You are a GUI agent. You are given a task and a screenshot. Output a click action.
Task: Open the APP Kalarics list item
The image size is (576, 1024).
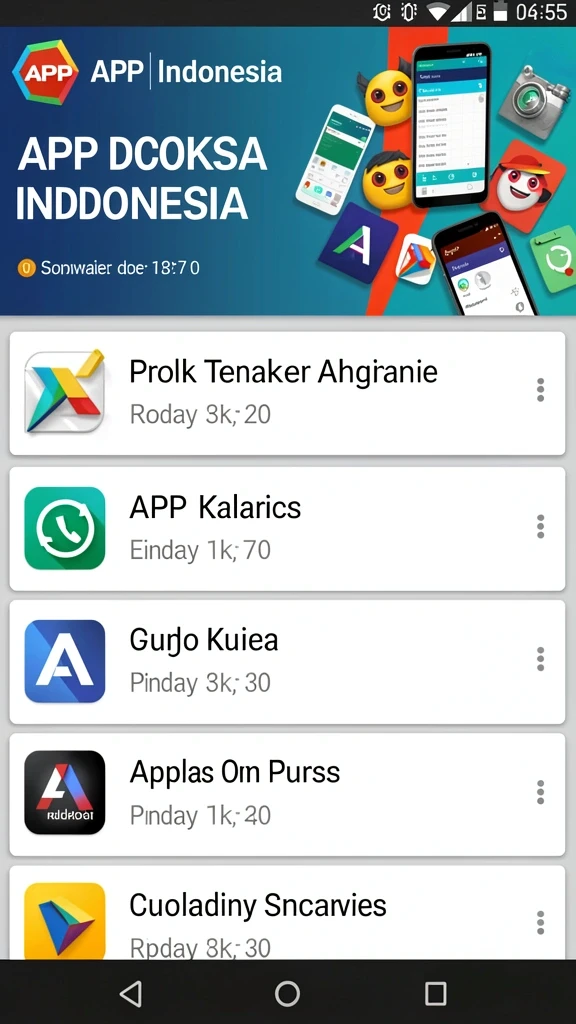[287, 529]
